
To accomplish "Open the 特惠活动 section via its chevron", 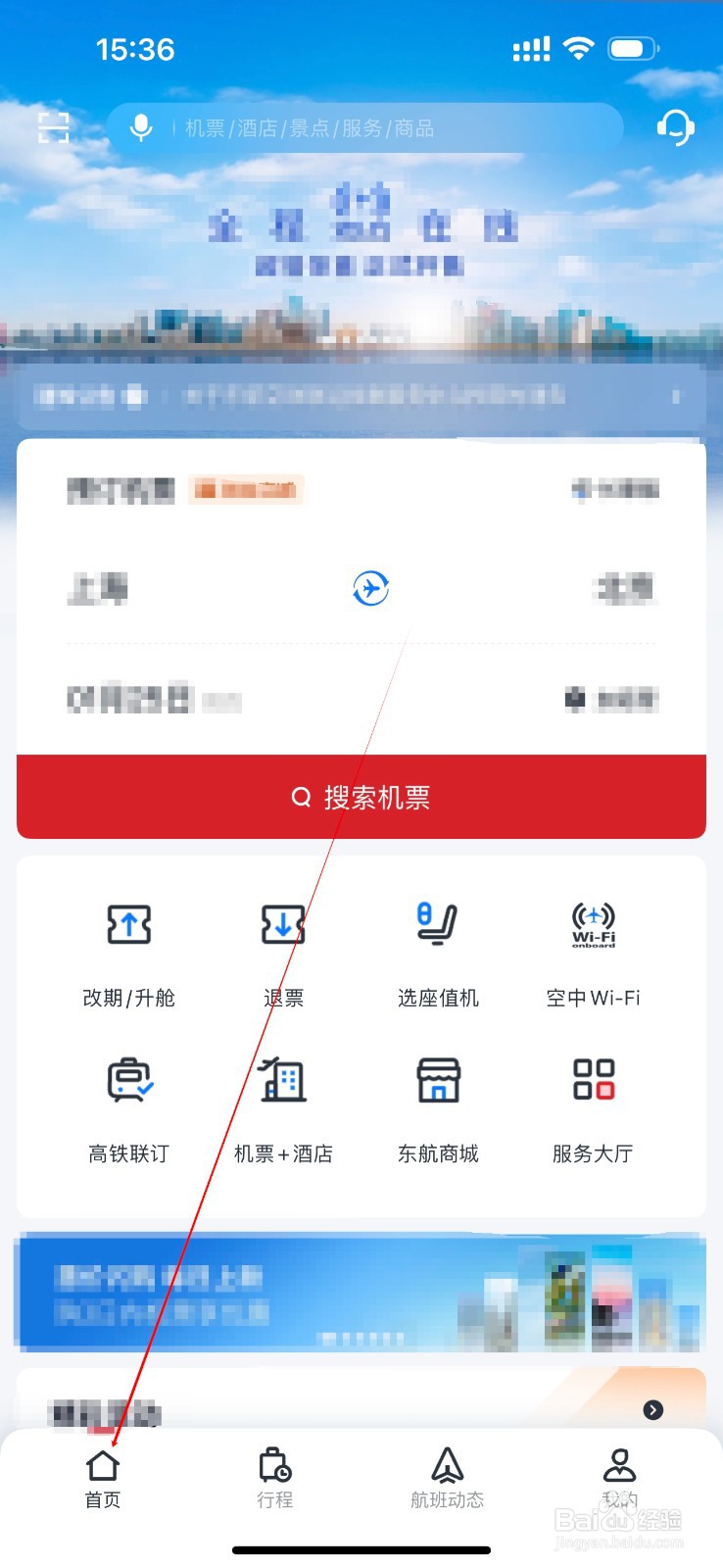I will pos(652,1410).
